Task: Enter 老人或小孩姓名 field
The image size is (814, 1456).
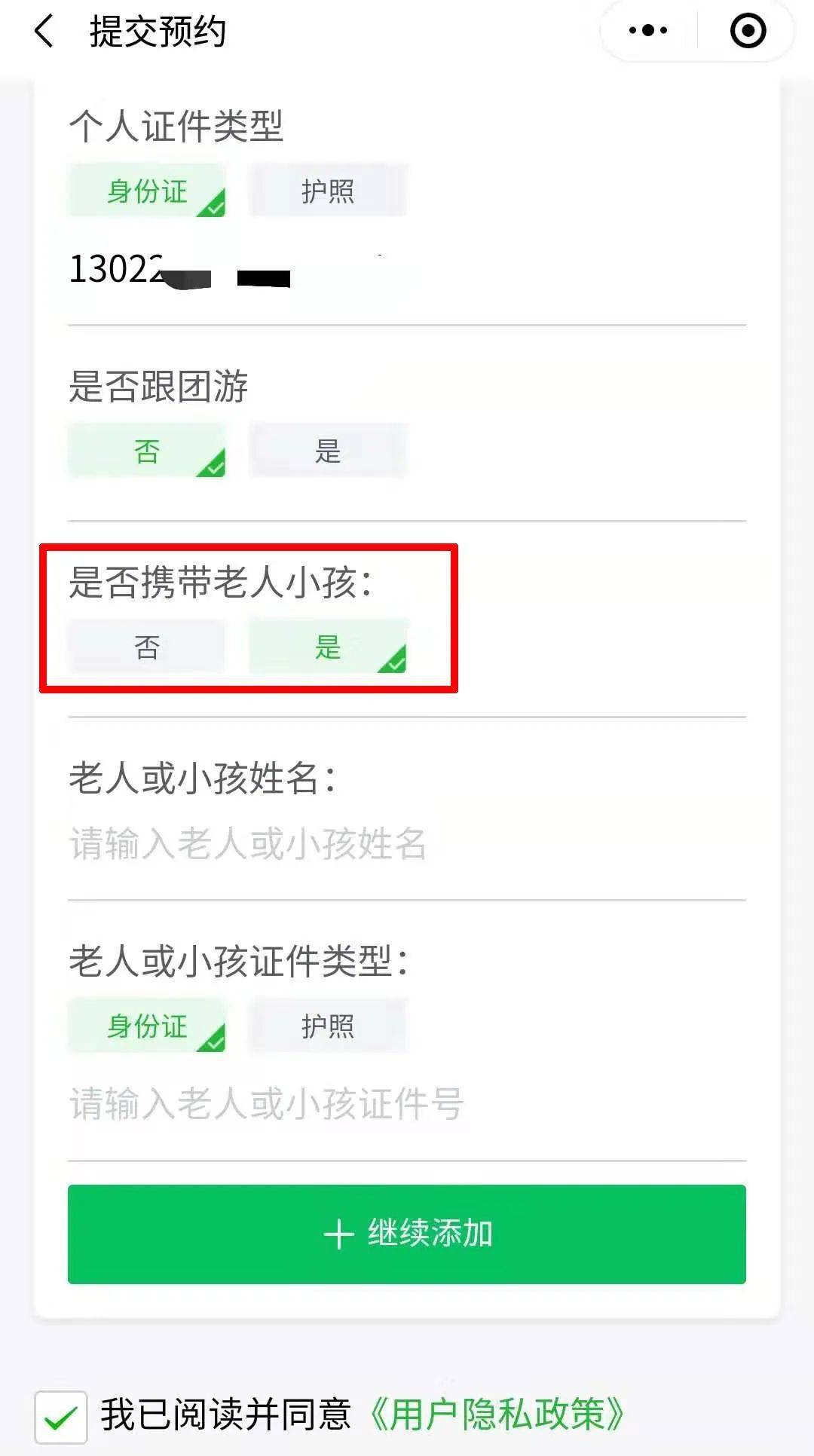Action: point(407,843)
